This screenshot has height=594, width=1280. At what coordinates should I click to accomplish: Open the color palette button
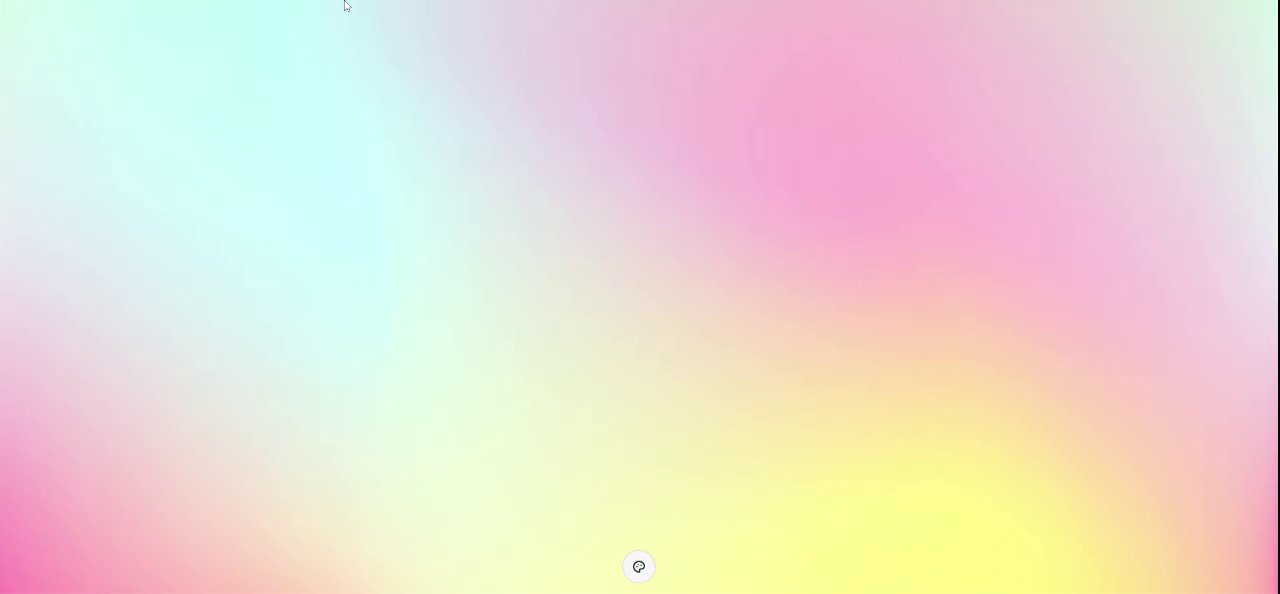point(639,567)
